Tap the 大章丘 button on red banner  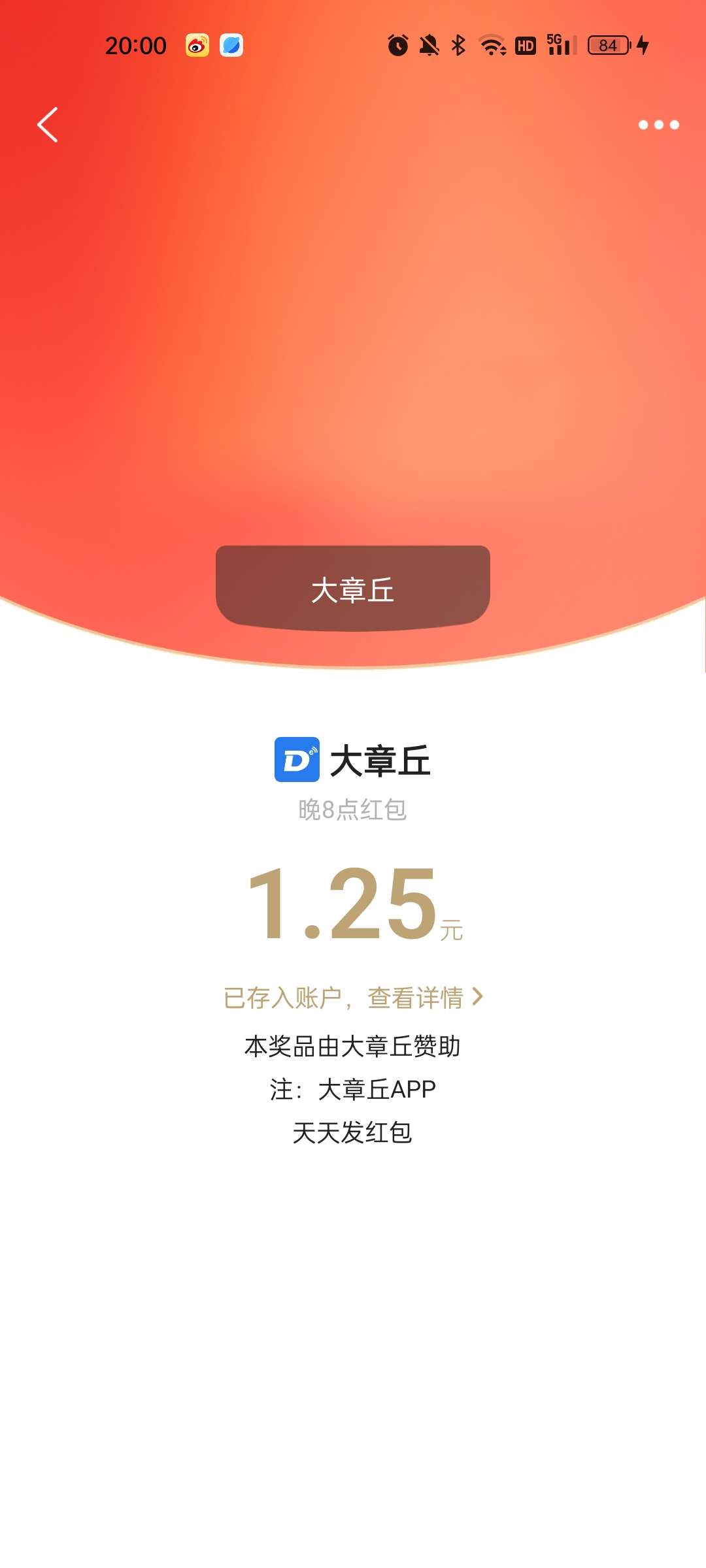tap(353, 589)
